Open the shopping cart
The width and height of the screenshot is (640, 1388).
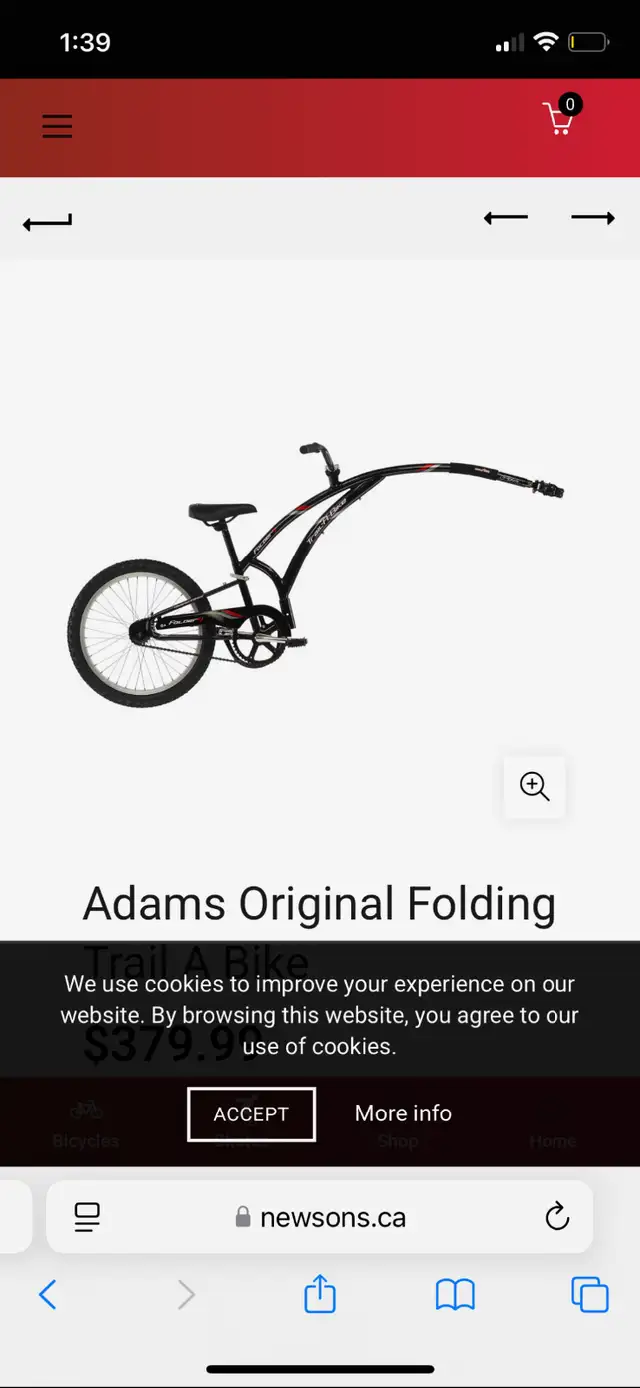560,118
